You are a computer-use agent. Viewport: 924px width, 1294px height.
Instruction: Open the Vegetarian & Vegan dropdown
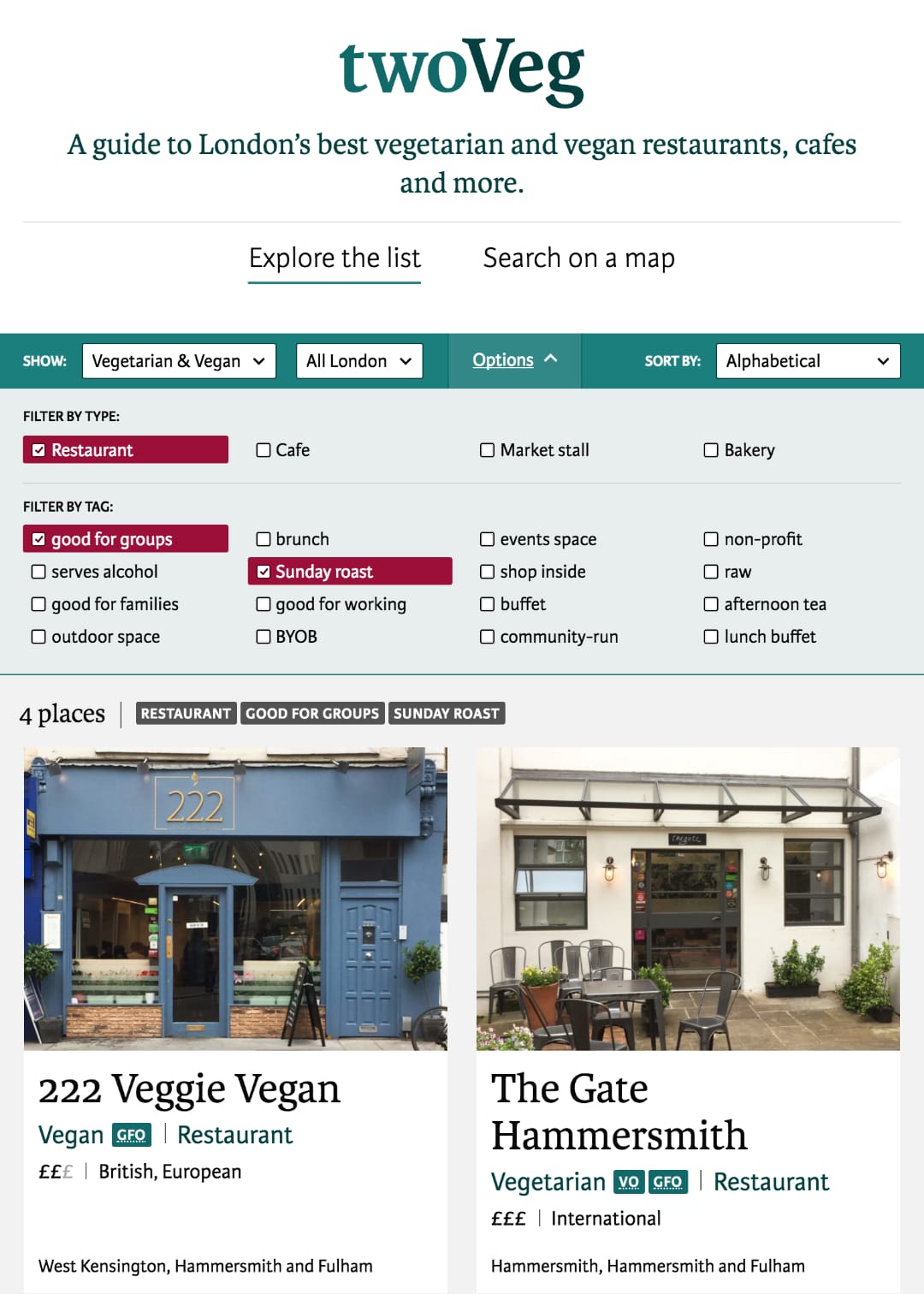pyautogui.click(x=179, y=361)
